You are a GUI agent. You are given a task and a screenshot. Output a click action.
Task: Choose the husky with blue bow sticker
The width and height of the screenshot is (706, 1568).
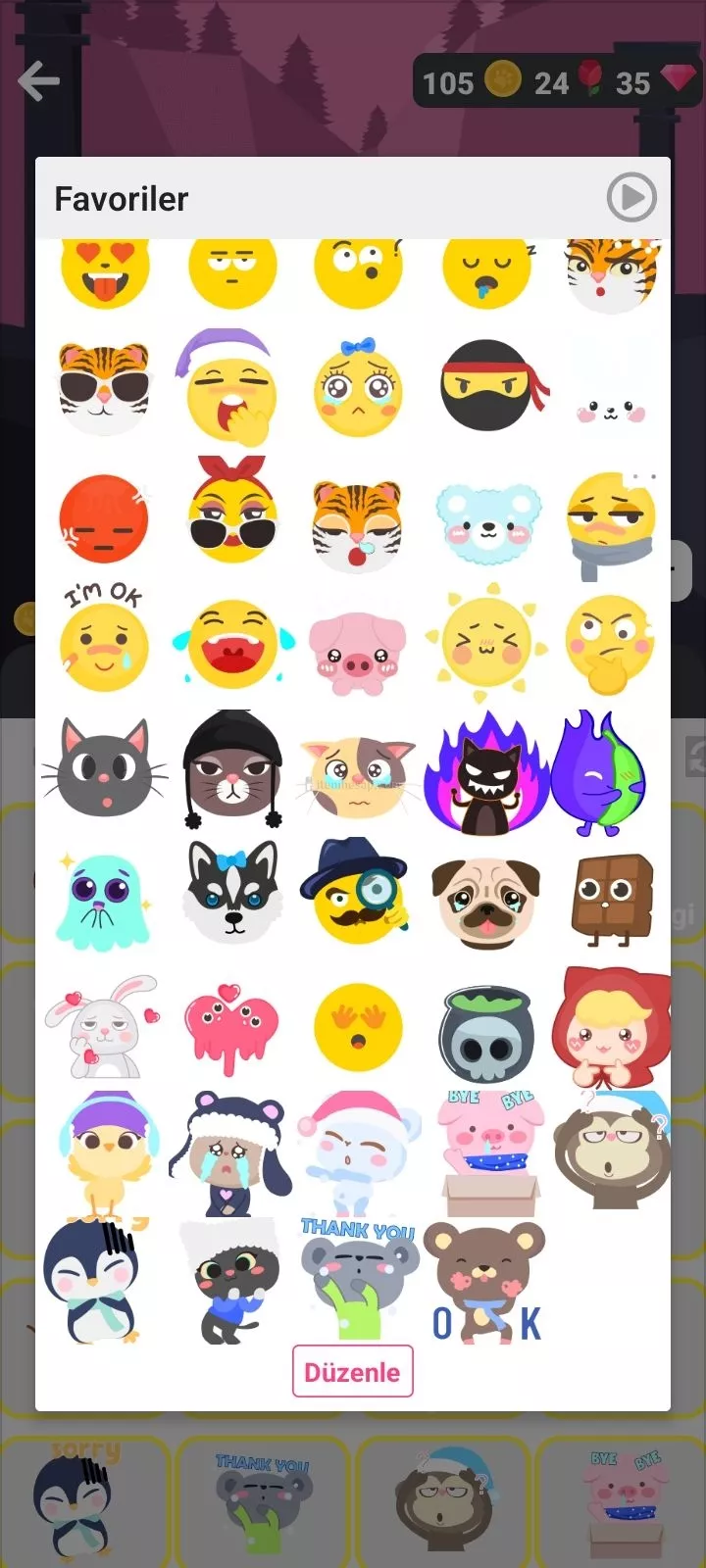[232, 891]
